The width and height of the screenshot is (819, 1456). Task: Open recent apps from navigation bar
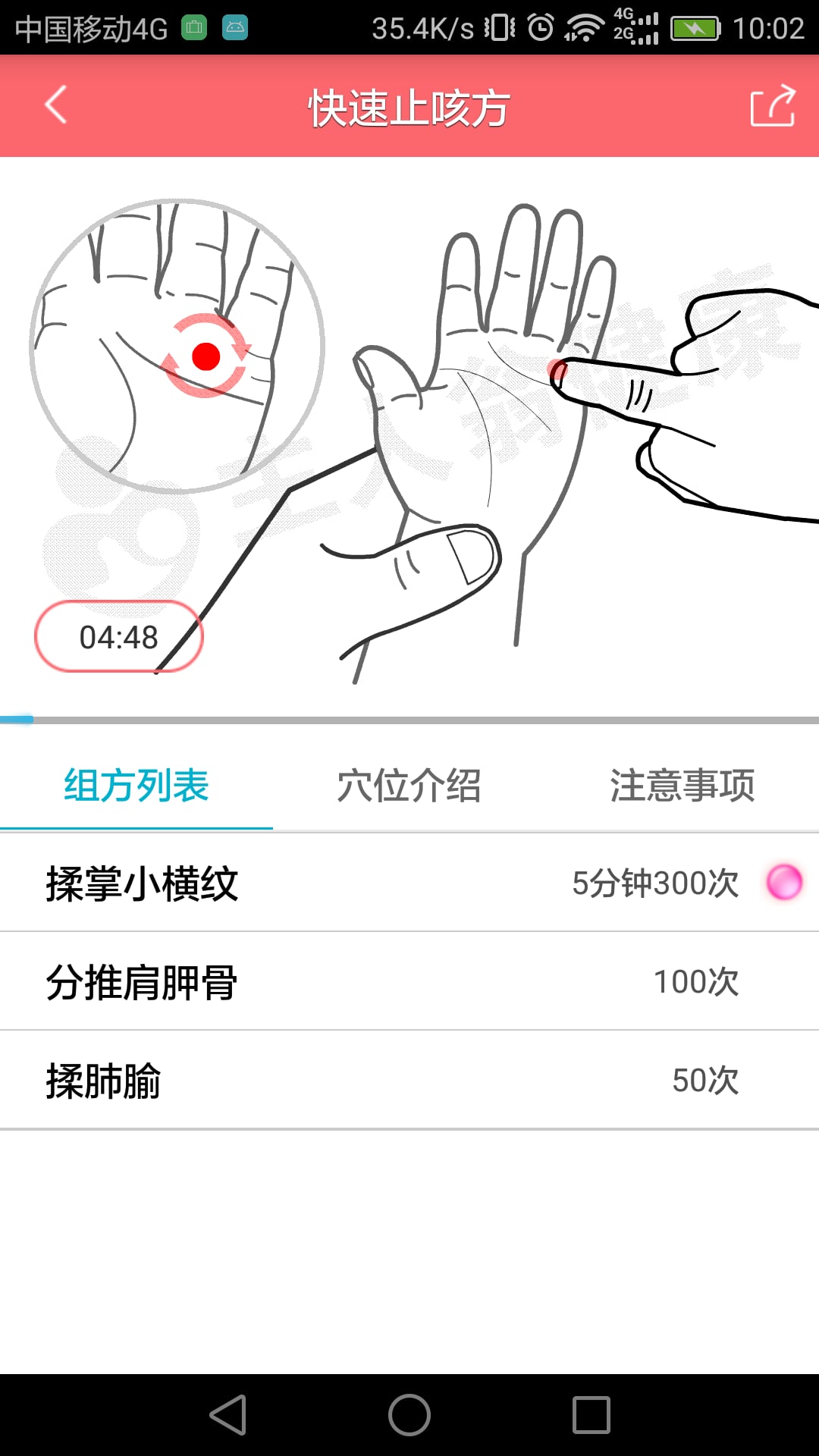[x=591, y=1415]
